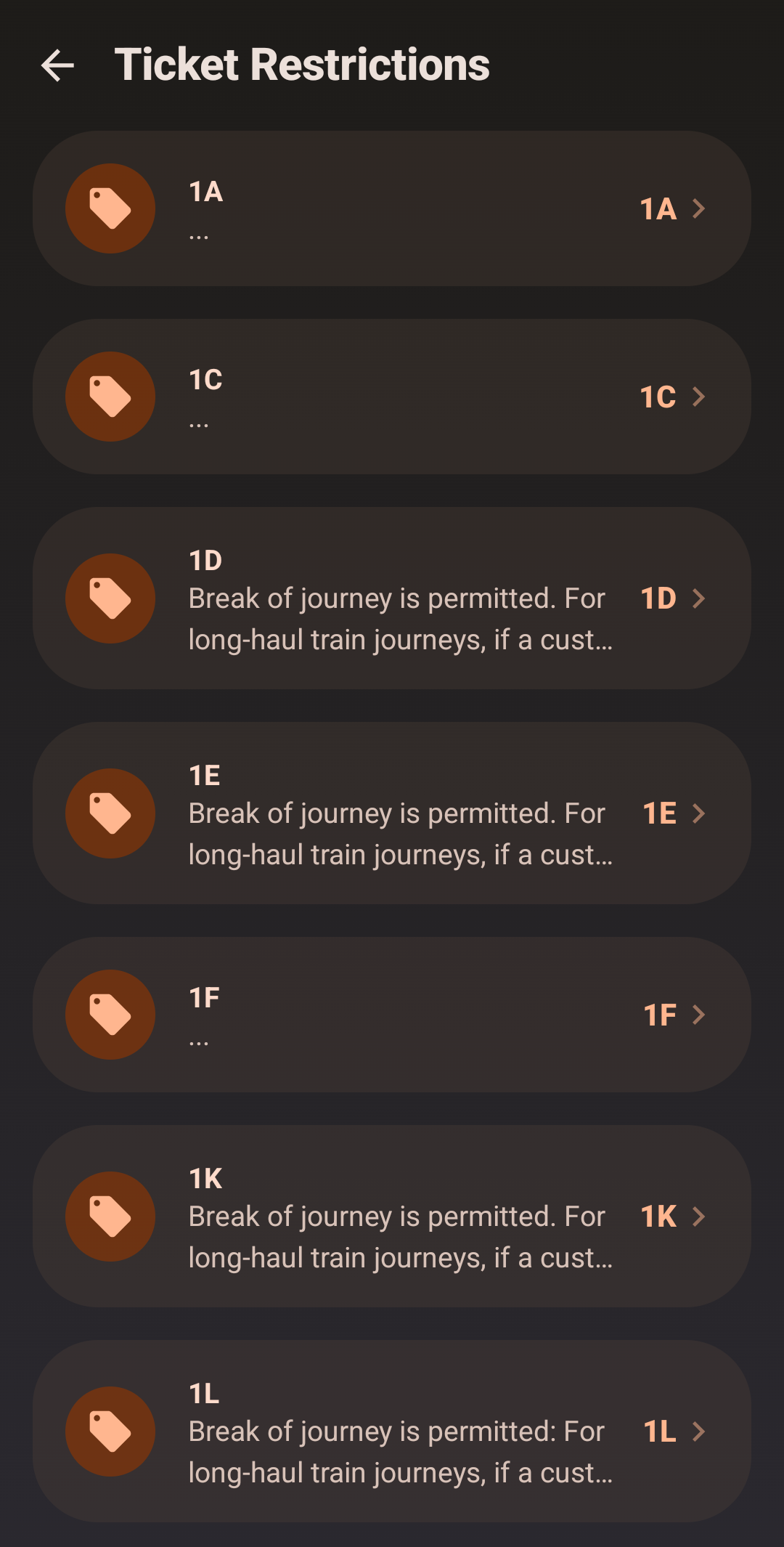View restriction code 1L
The image size is (784, 1547).
coord(392,1432)
